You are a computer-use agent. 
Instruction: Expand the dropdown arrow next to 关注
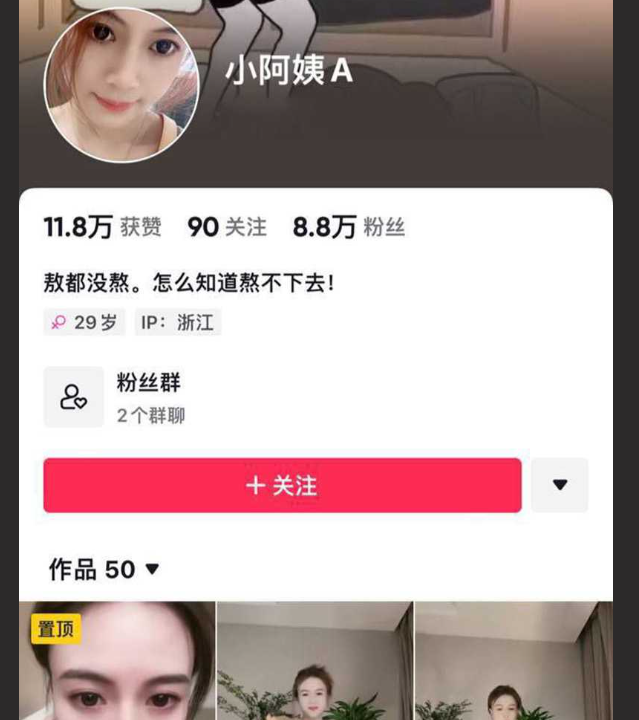(x=559, y=485)
